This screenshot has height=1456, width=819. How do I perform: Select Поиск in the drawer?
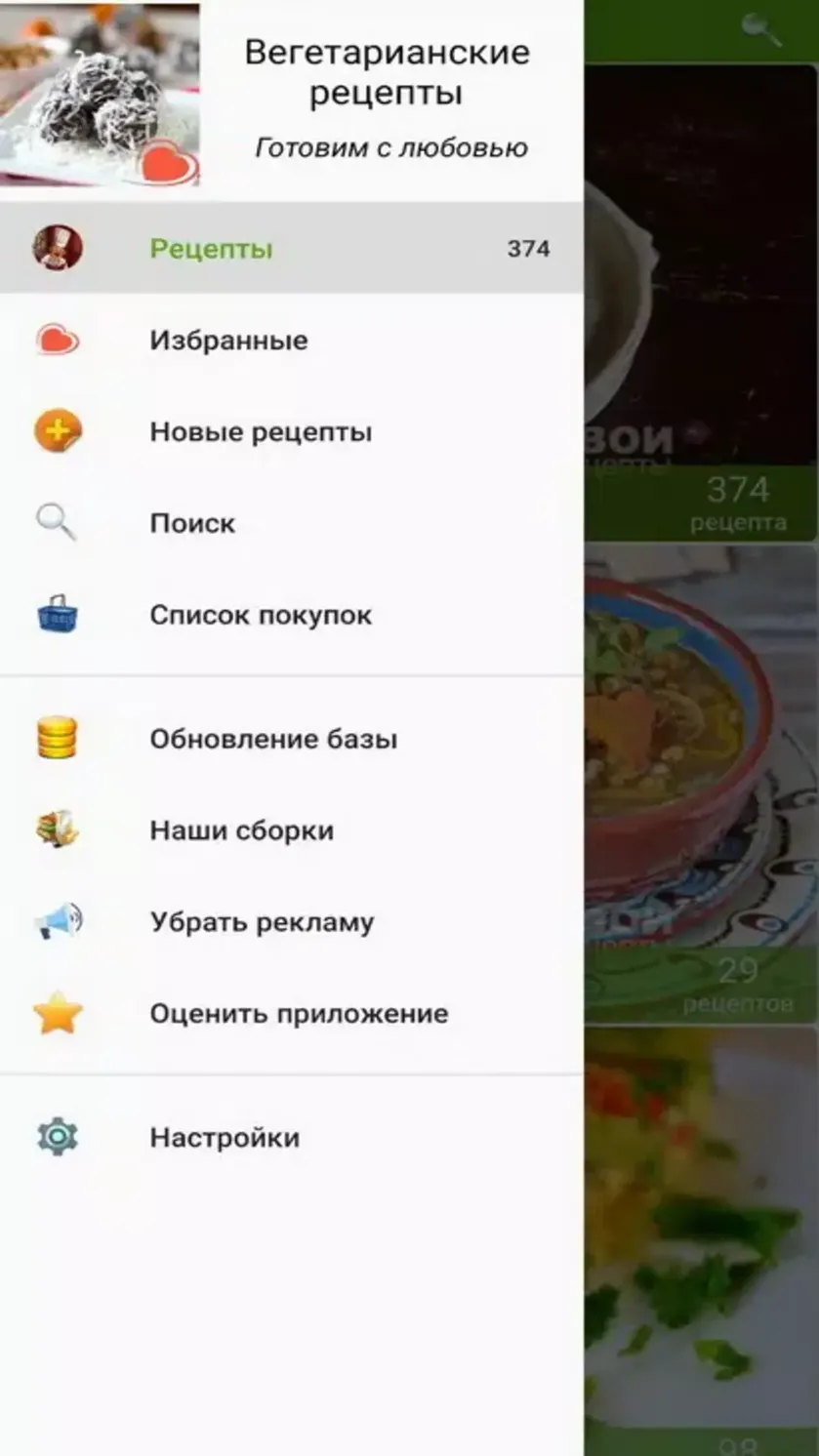click(x=291, y=523)
